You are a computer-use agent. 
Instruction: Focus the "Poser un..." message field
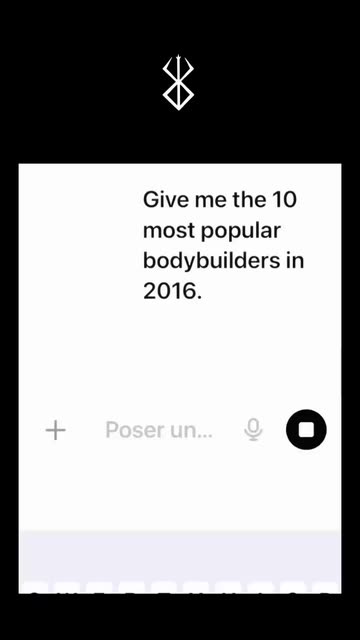tap(159, 430)
